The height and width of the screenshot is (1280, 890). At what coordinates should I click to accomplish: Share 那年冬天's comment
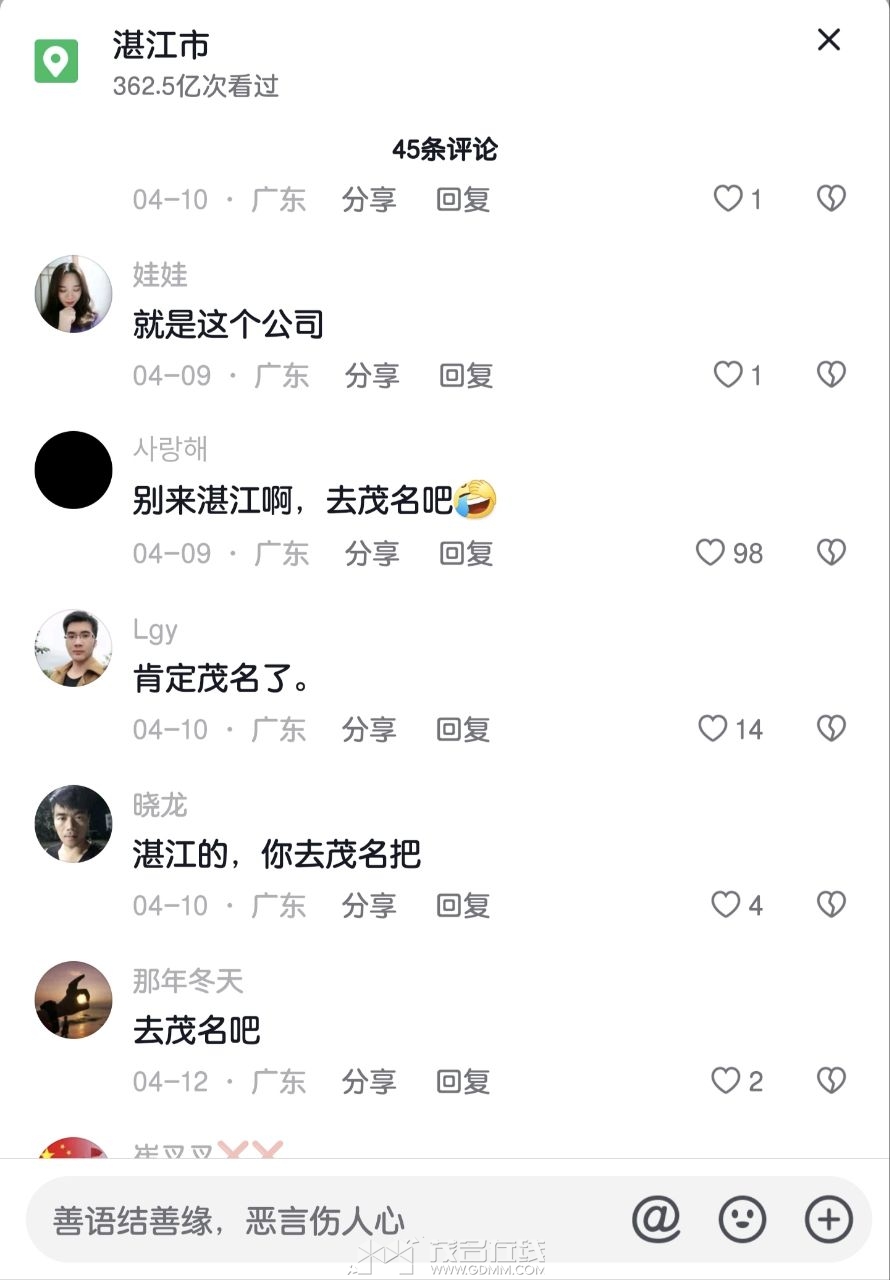pos(369,1081)
